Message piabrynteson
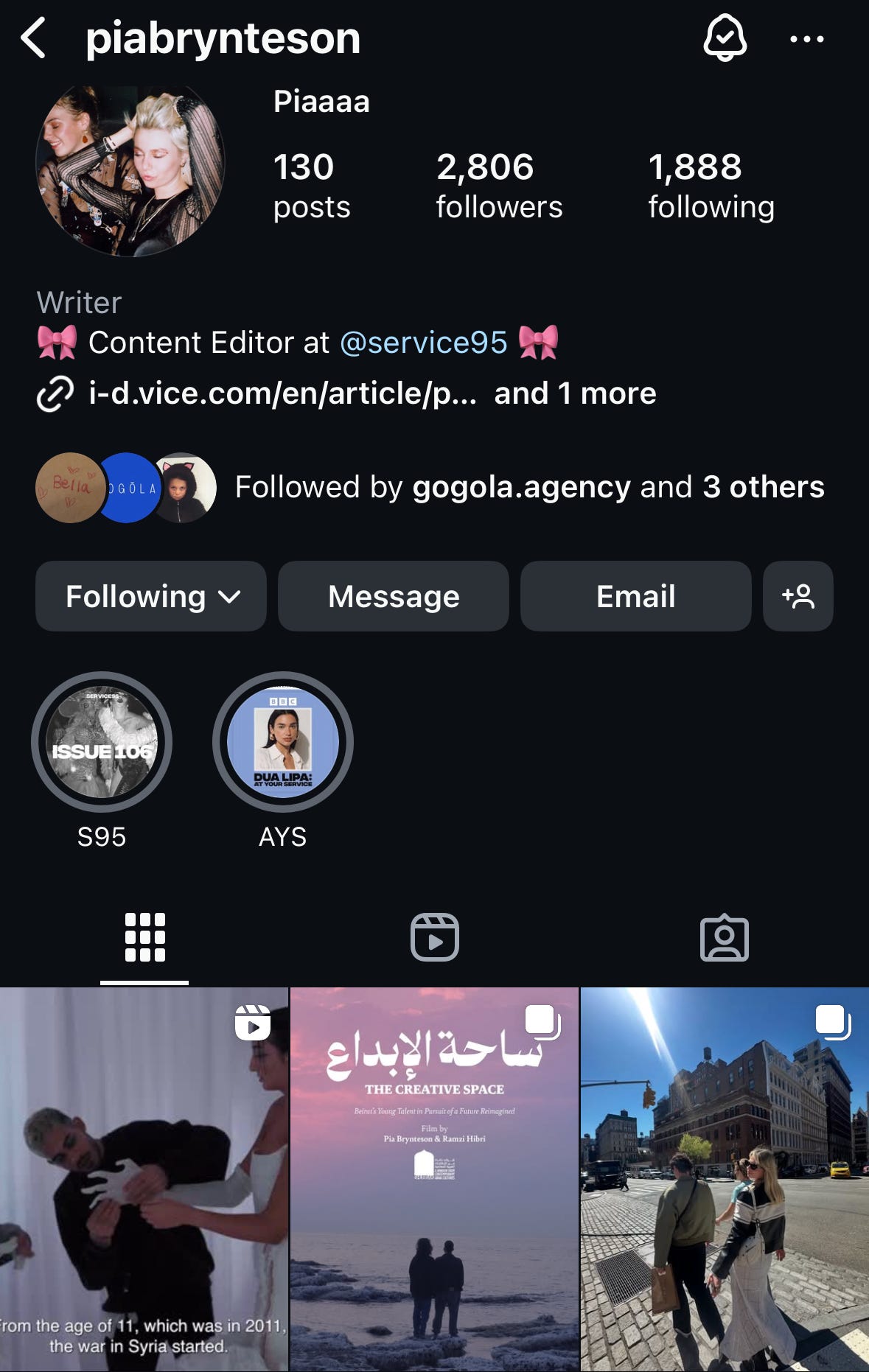The image size is (869, 1372). coord(394,596)
